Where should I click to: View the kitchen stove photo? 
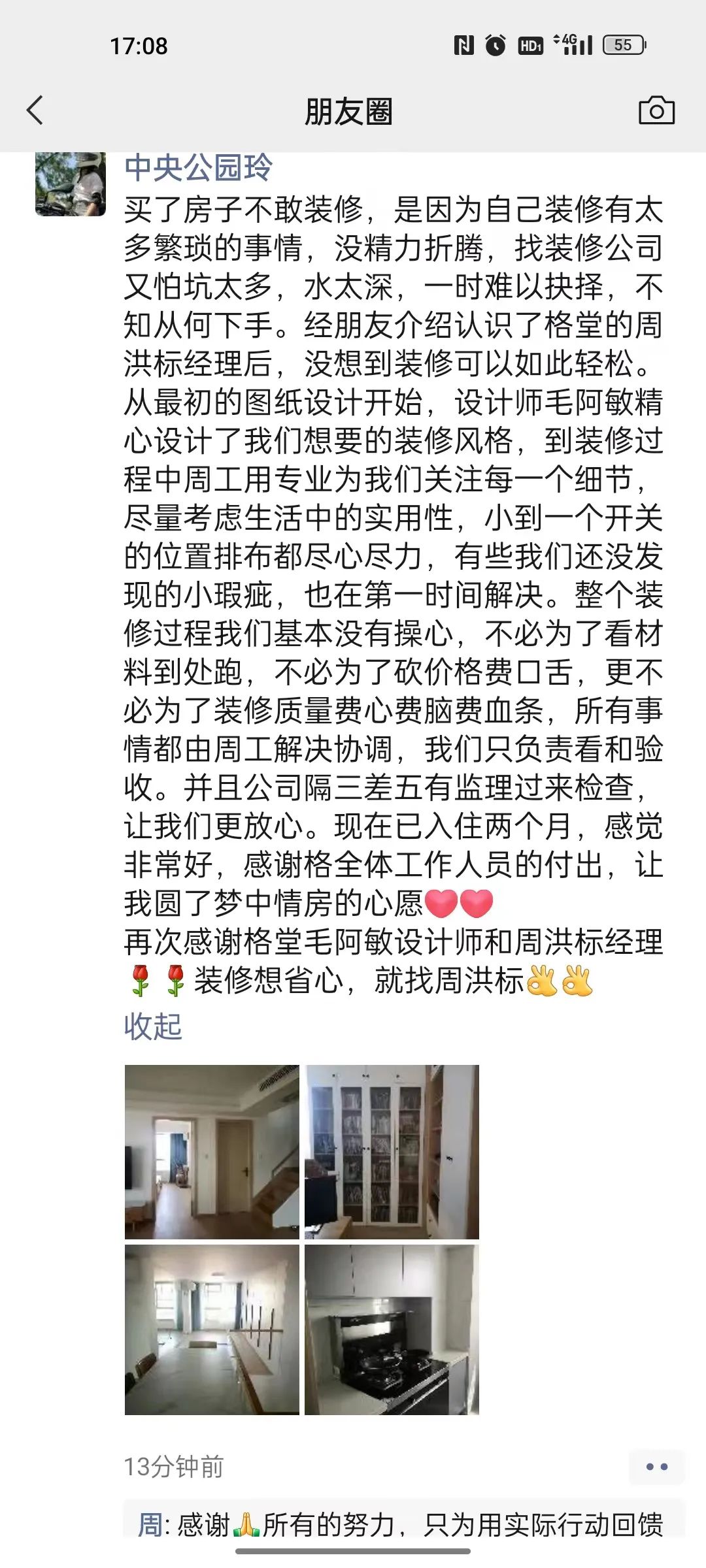[392, 1330]
